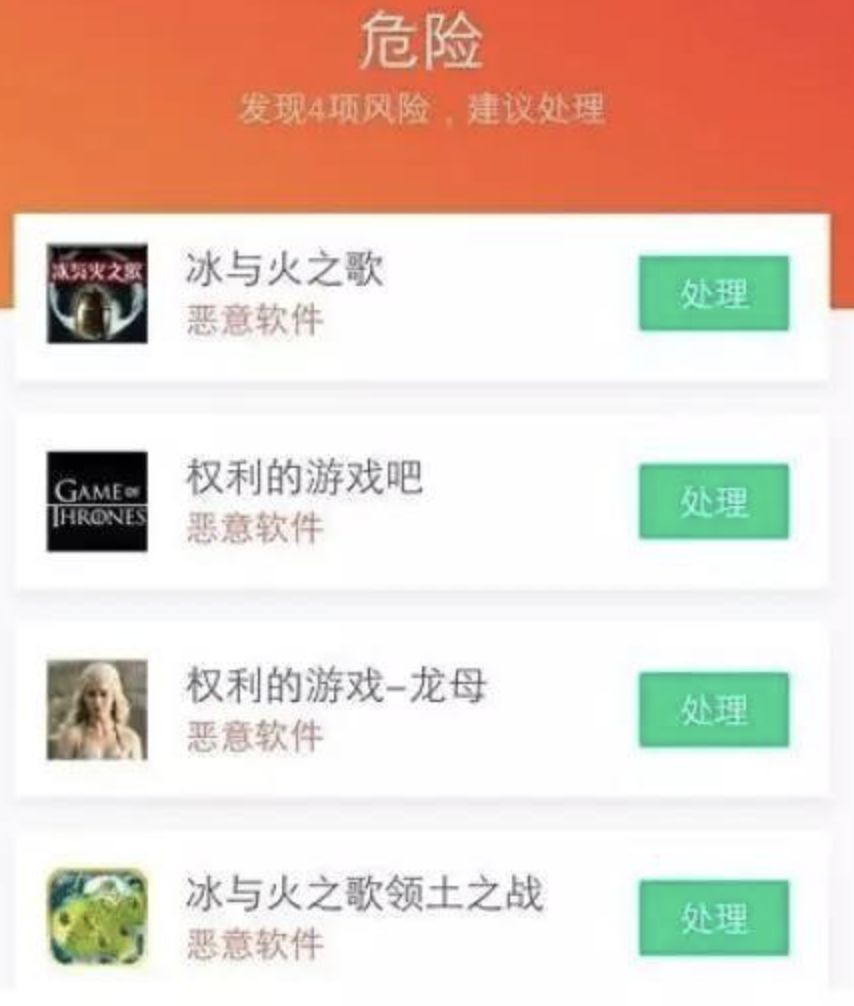Hit 处理 for 冰与火之歌领土之战
Screen dimensions: 854x1006
pos(713,917)
